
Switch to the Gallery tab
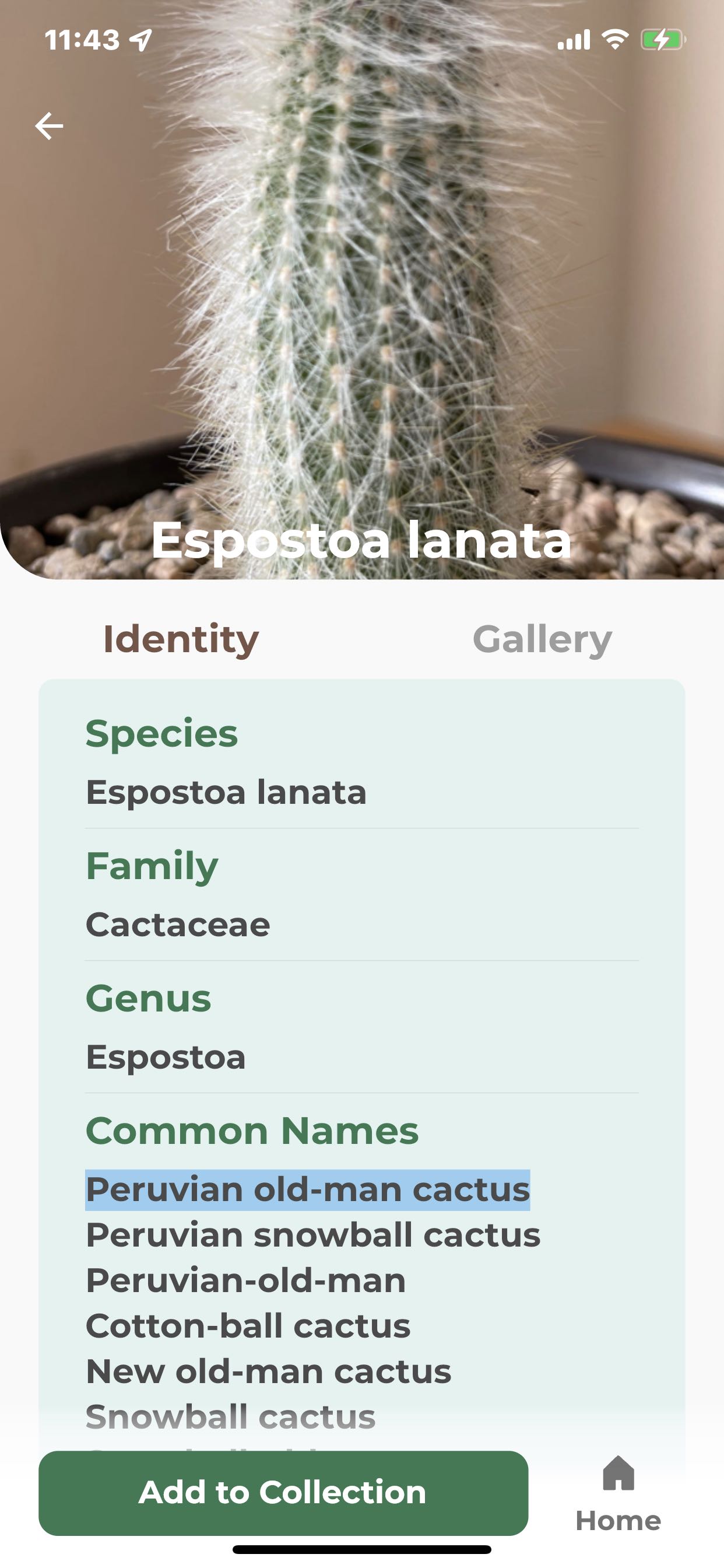(x=542, y=640)
